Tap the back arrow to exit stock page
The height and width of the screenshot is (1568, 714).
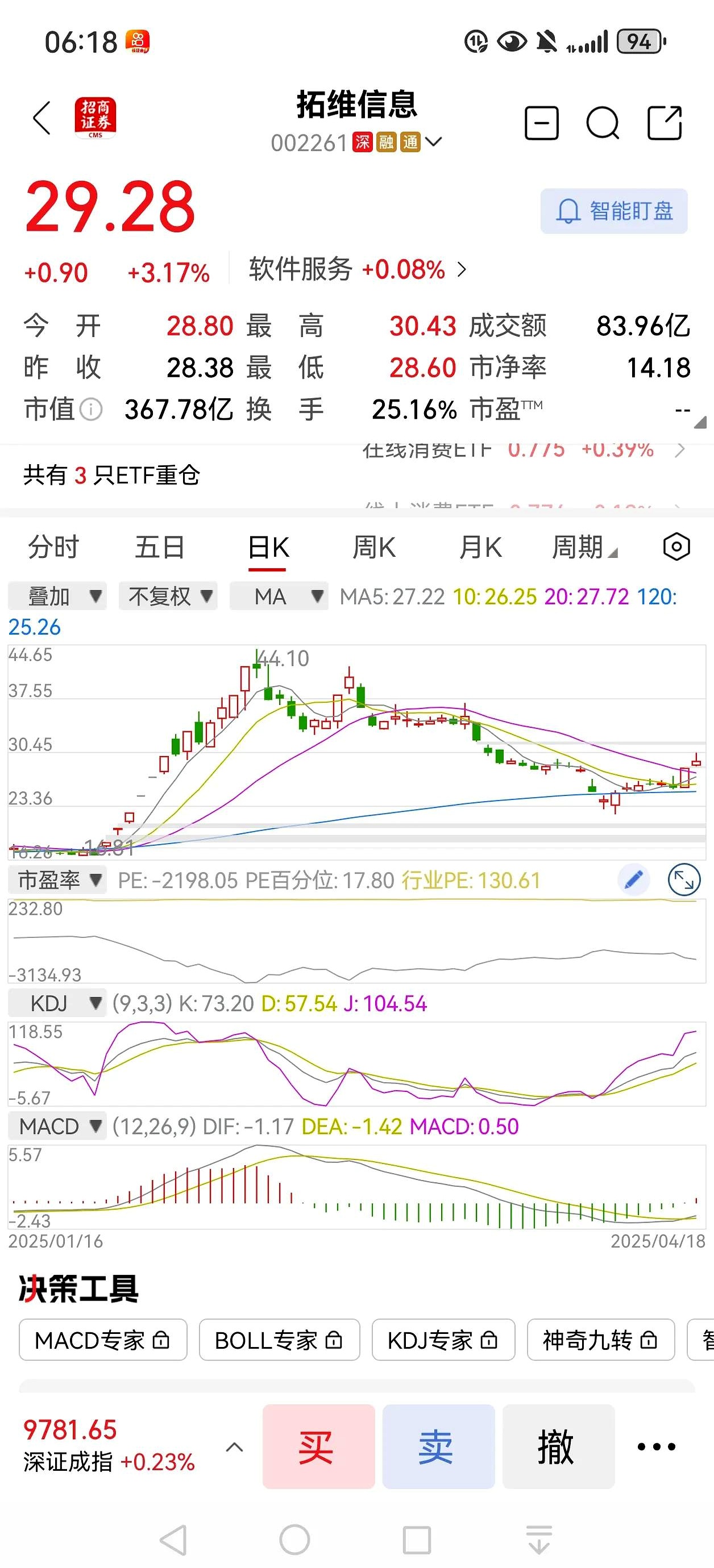point(41,119)
